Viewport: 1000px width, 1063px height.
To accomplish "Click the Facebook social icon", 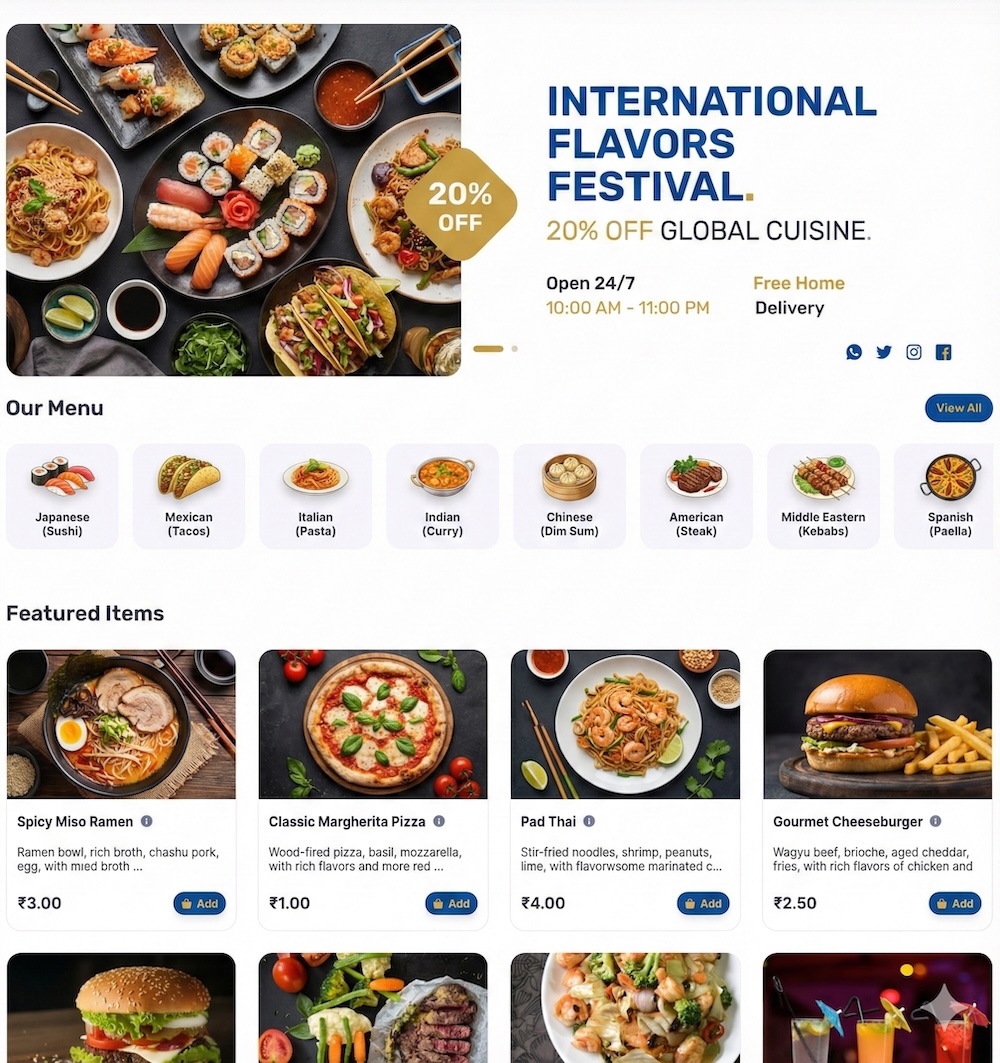I will pyautogui.click(x=943, y=352).
